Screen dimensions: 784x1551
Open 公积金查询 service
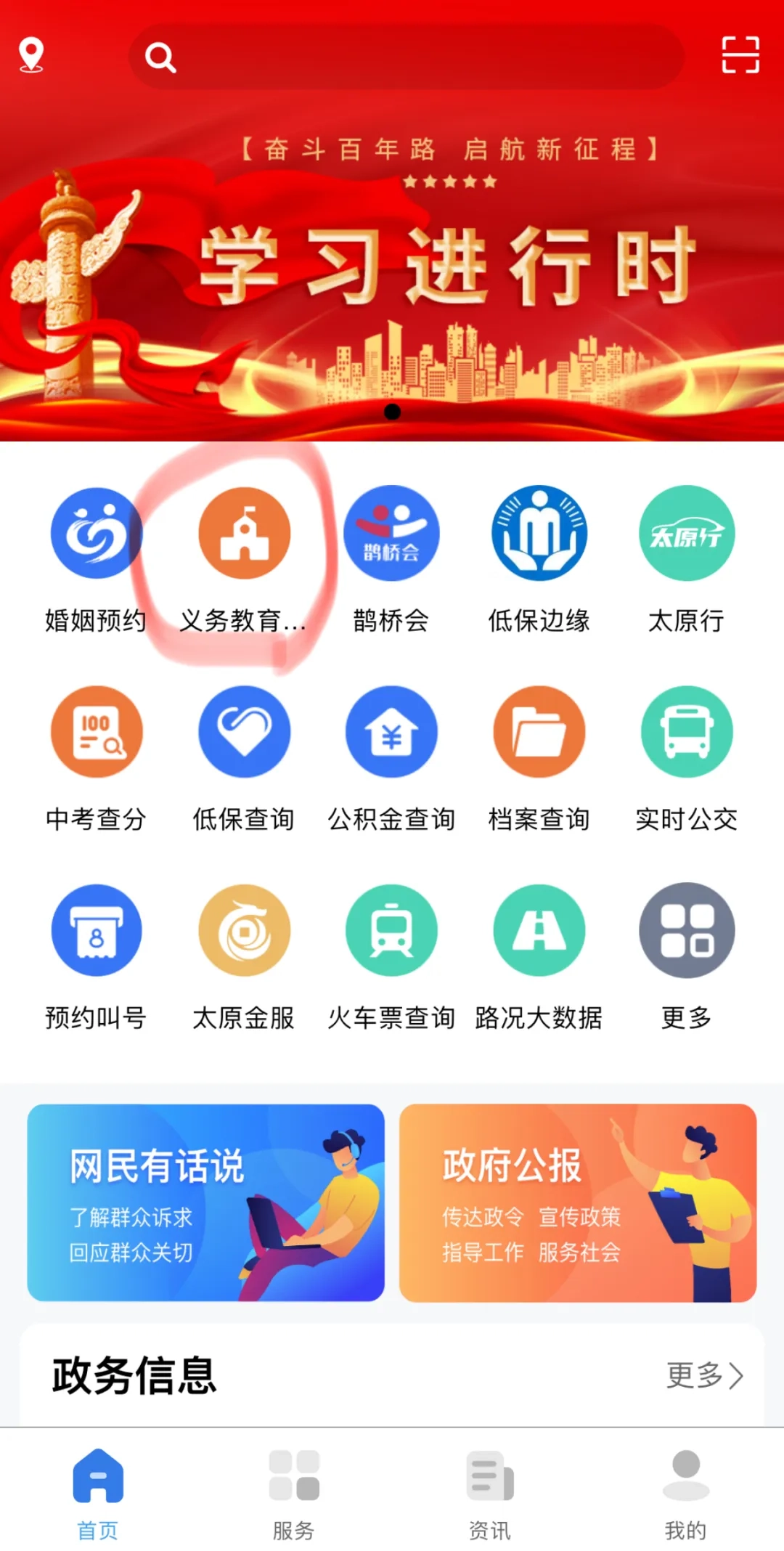click(391, 757)
